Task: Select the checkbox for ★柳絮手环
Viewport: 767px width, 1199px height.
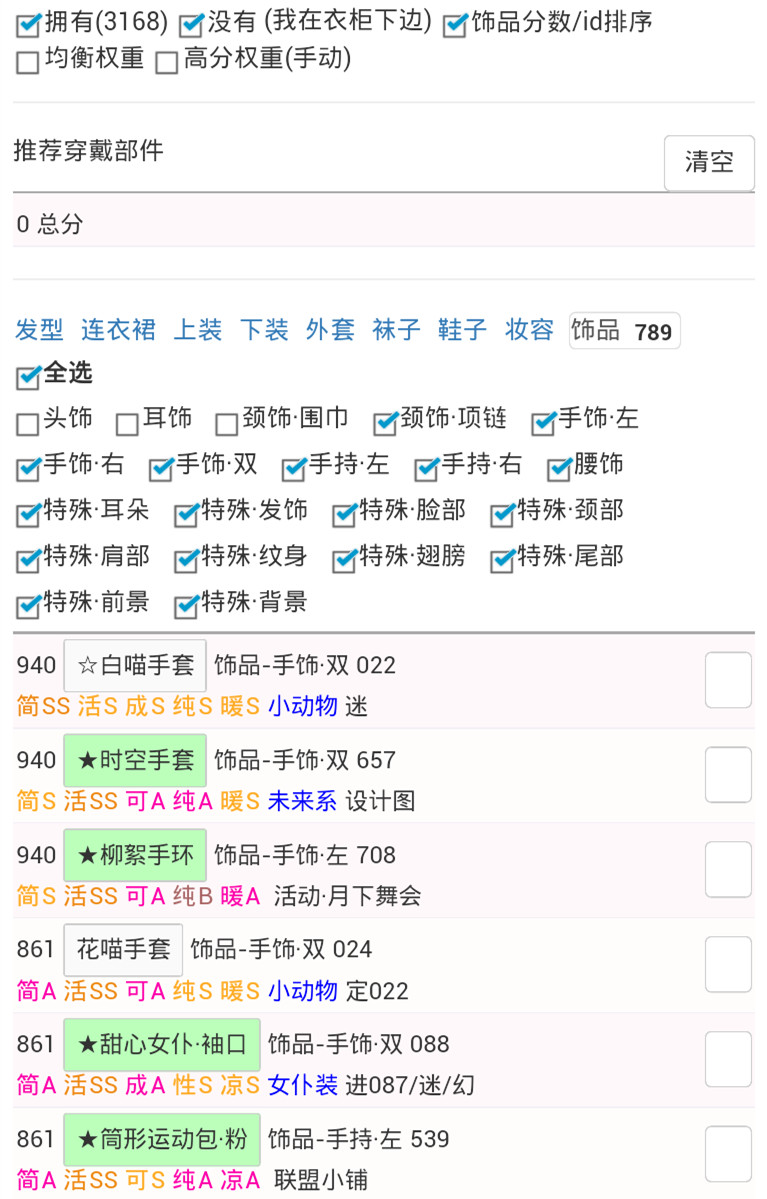Action: [728, 869]
